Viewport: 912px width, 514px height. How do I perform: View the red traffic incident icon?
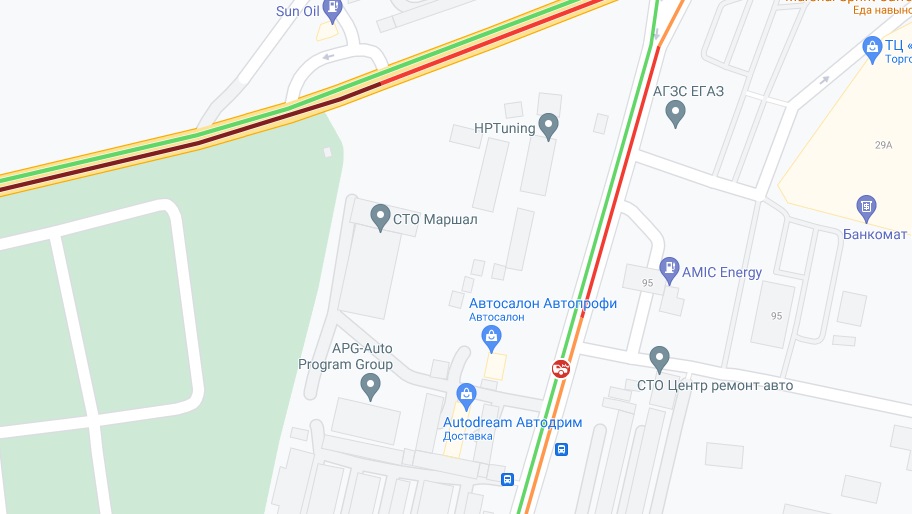click(561, 368)
